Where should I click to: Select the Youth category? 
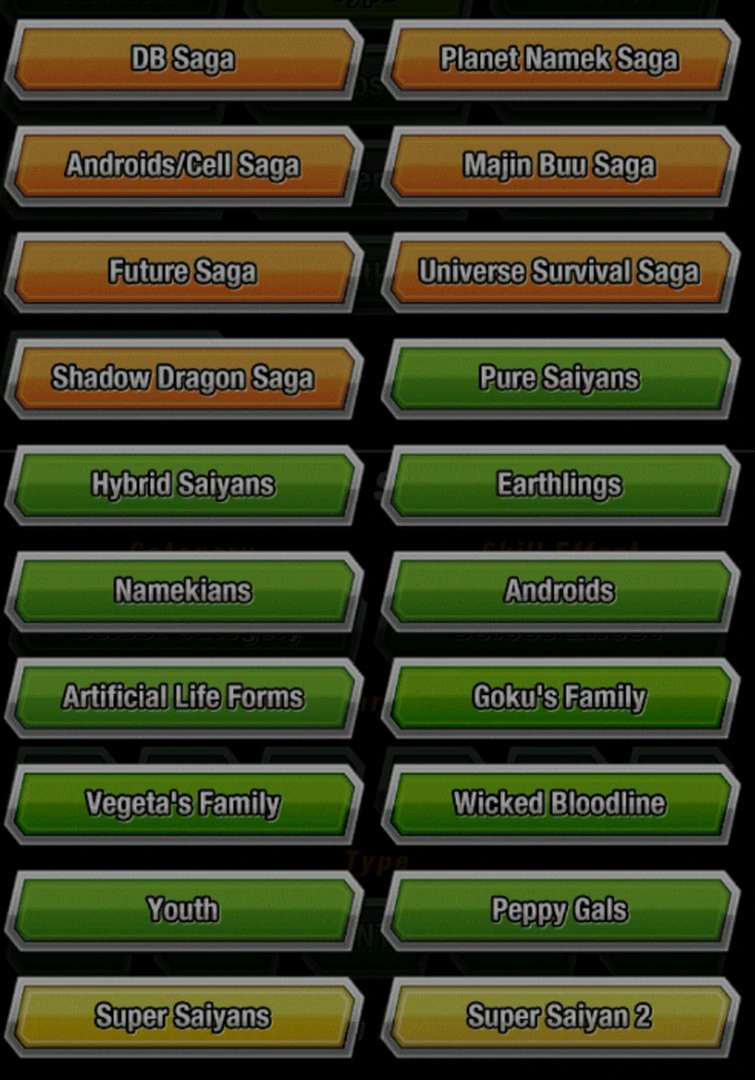click(183, 909)
